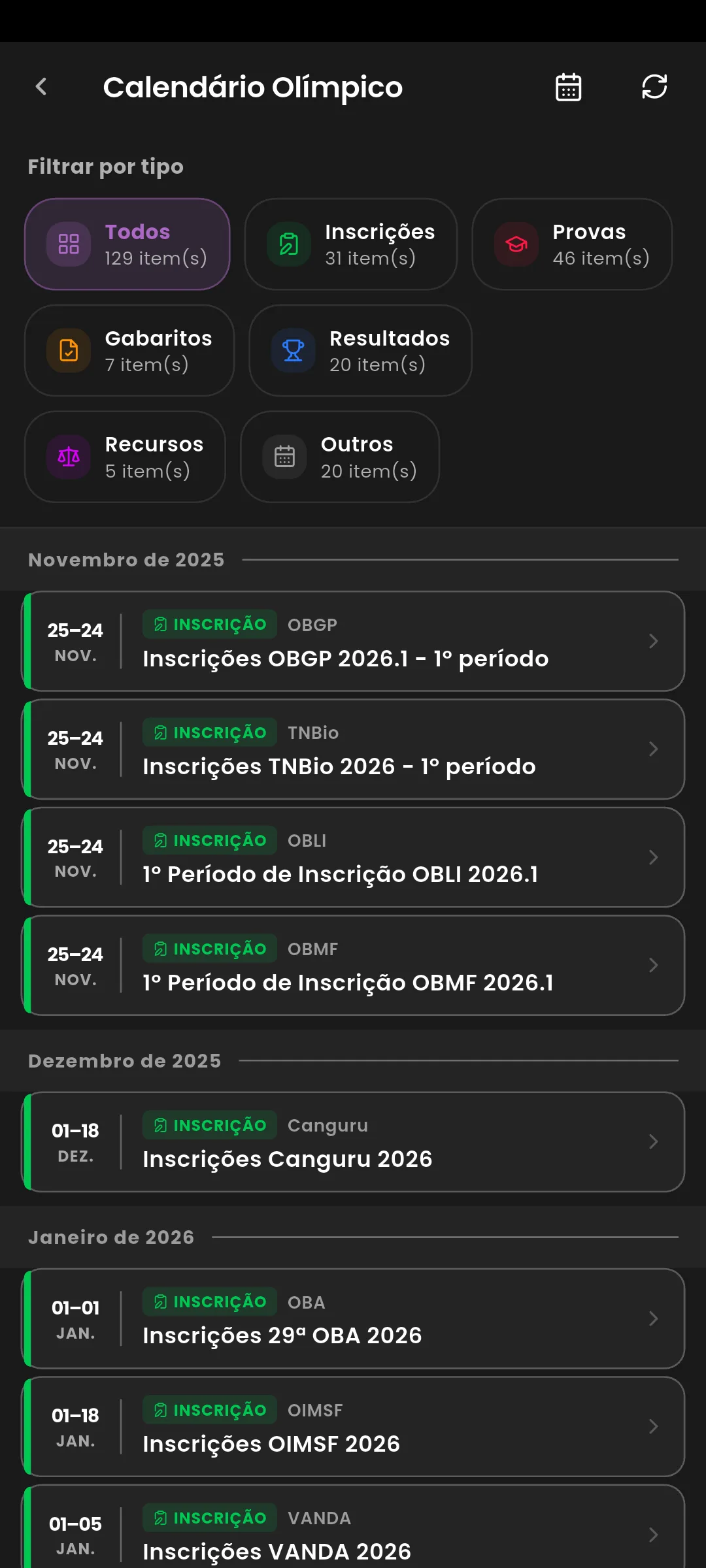Viewport: 706px width, 1568px height.
Task: Toggle the Resultados filter
Action: tap(360, 351)
